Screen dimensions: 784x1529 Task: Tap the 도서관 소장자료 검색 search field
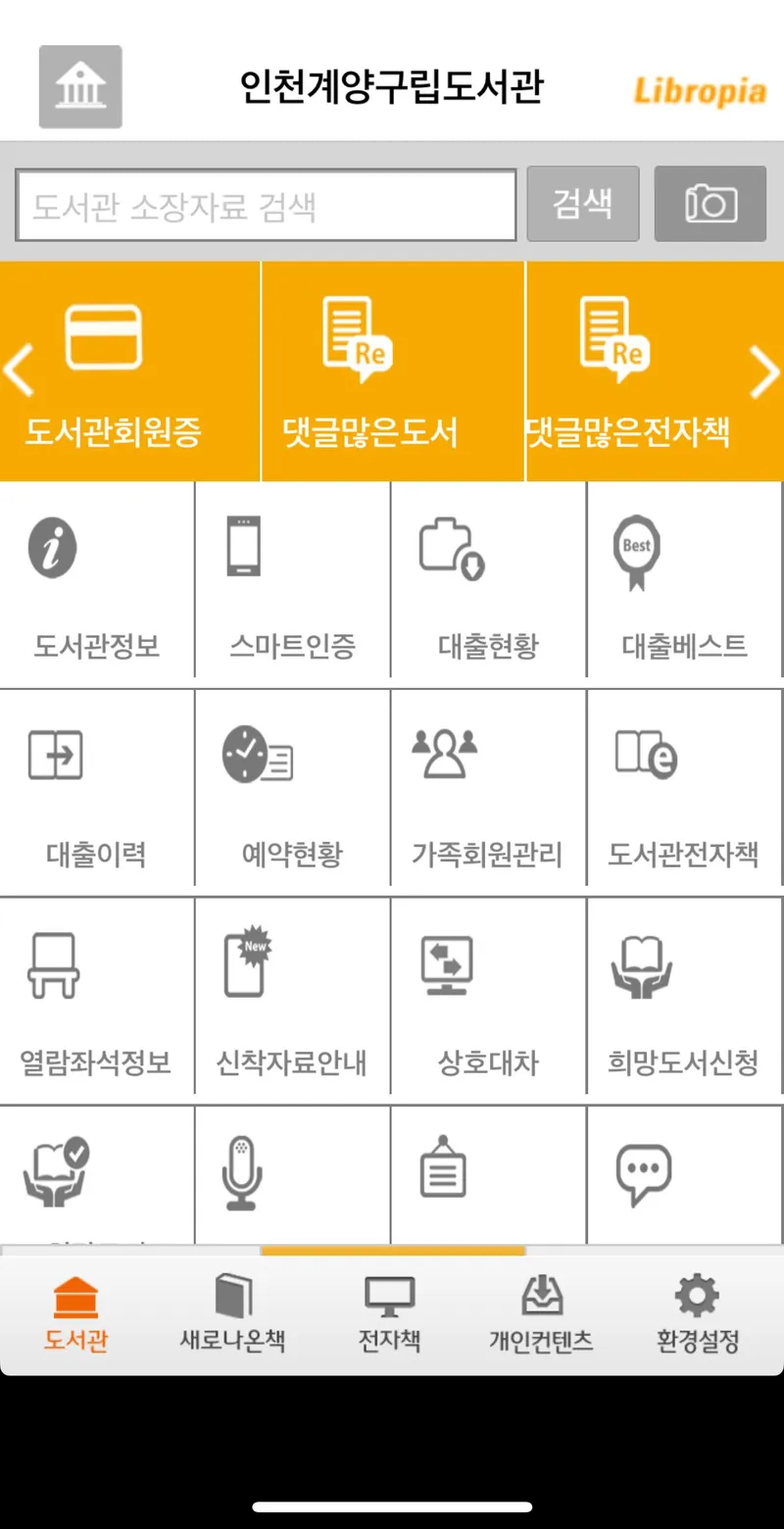point(266,206)
